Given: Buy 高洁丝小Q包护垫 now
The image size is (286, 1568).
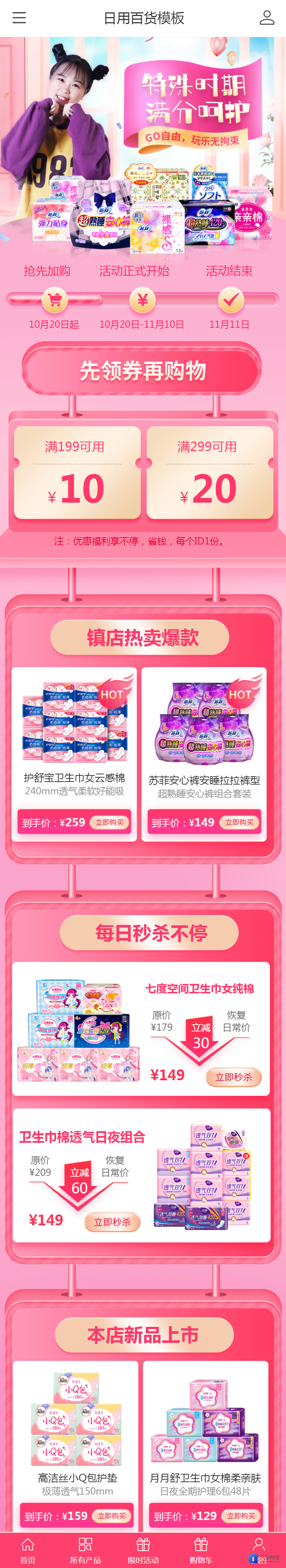Looking at the screenshot, I should tap(111, 1516).
